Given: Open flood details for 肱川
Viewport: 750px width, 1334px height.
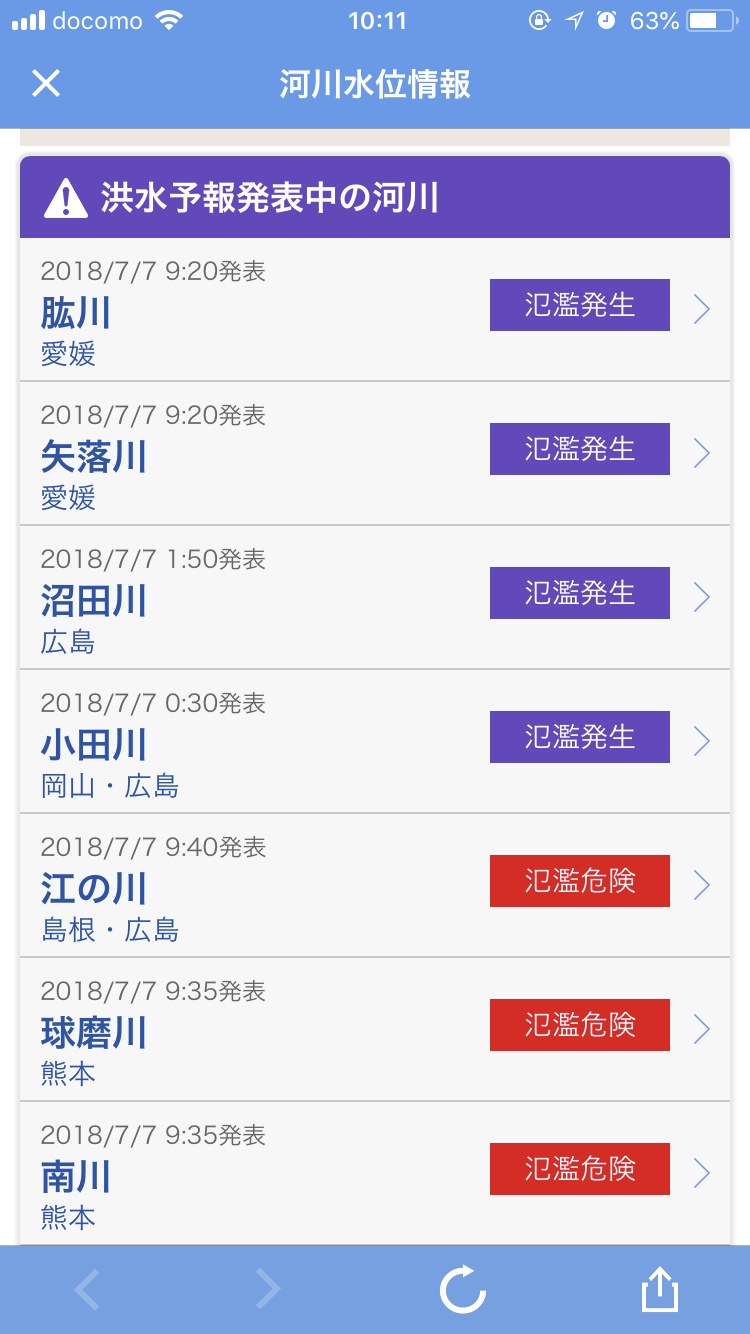Looking at the screenshot, I should click(x=375, y=309).
